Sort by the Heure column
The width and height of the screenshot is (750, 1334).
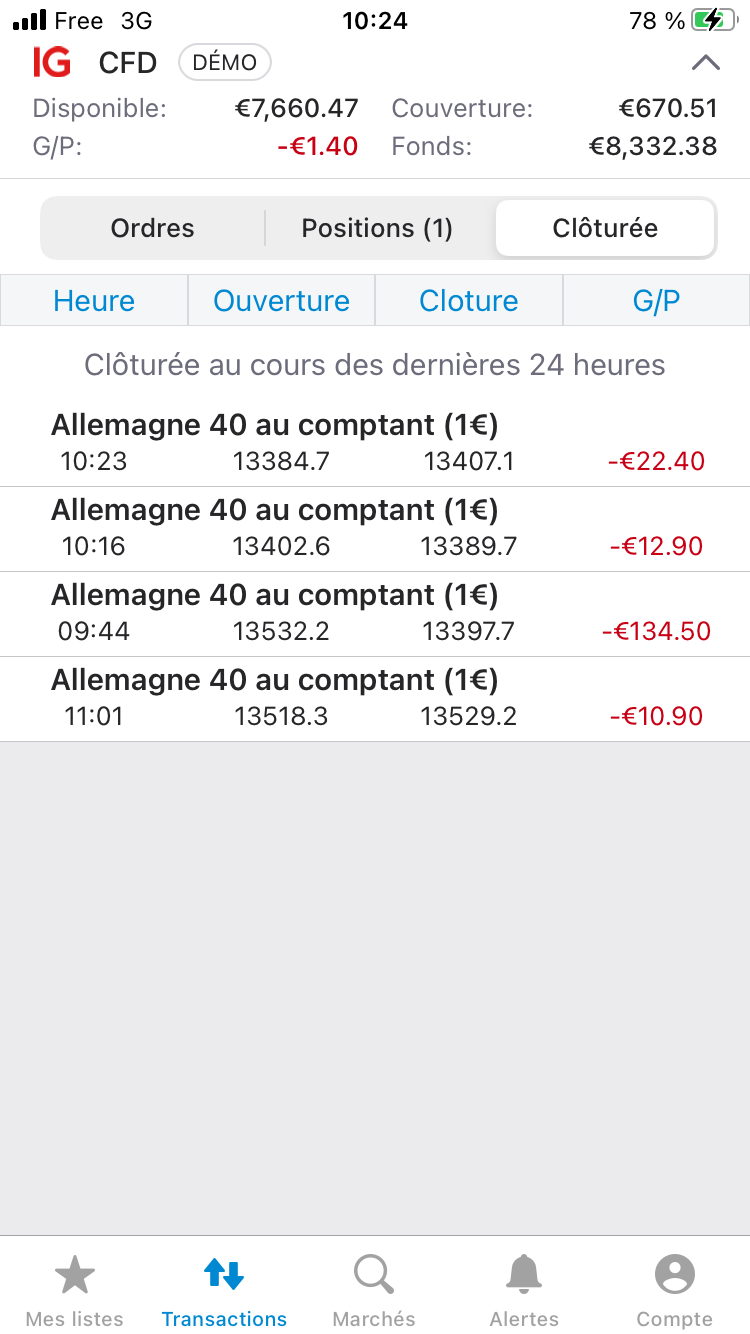coord(94,301)
